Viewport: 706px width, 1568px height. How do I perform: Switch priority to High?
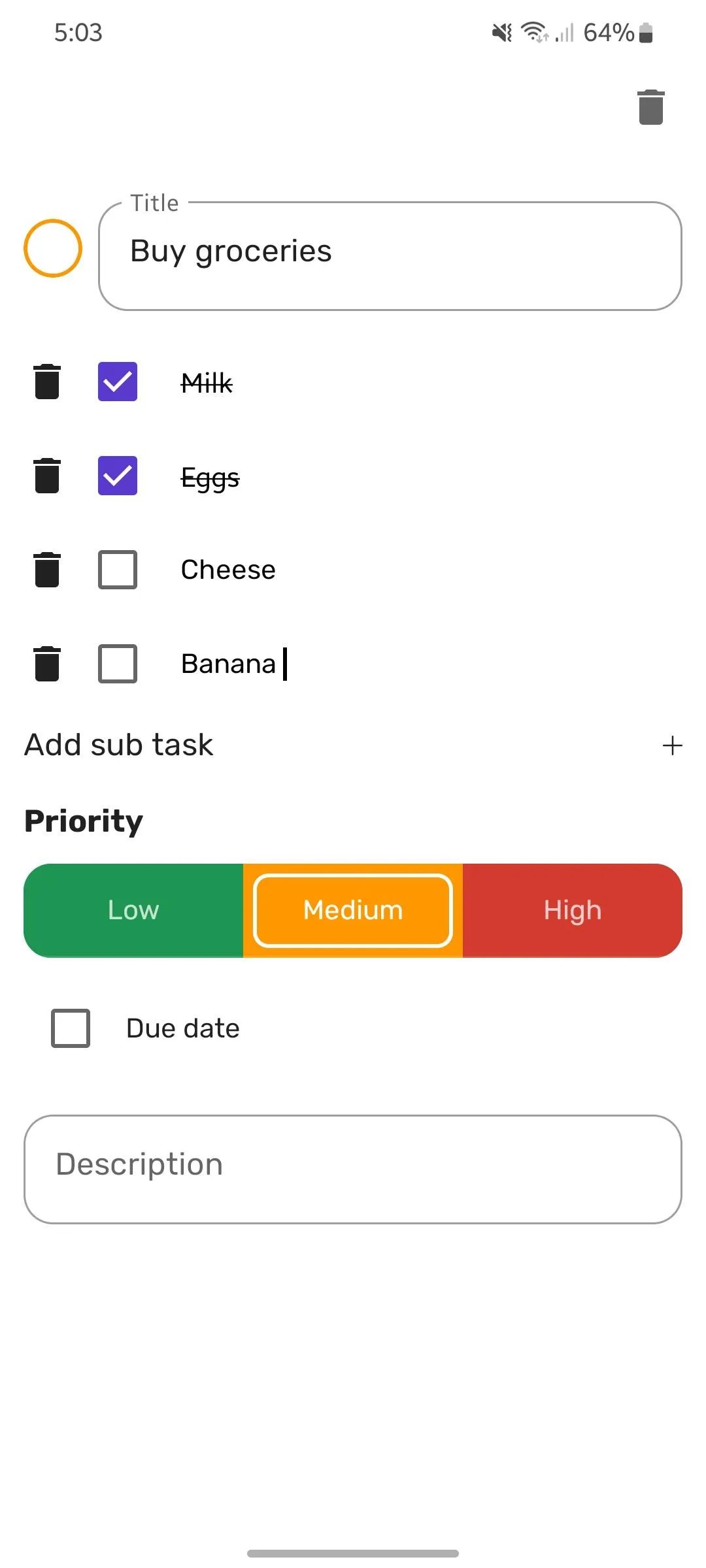(x=573, y=910)
